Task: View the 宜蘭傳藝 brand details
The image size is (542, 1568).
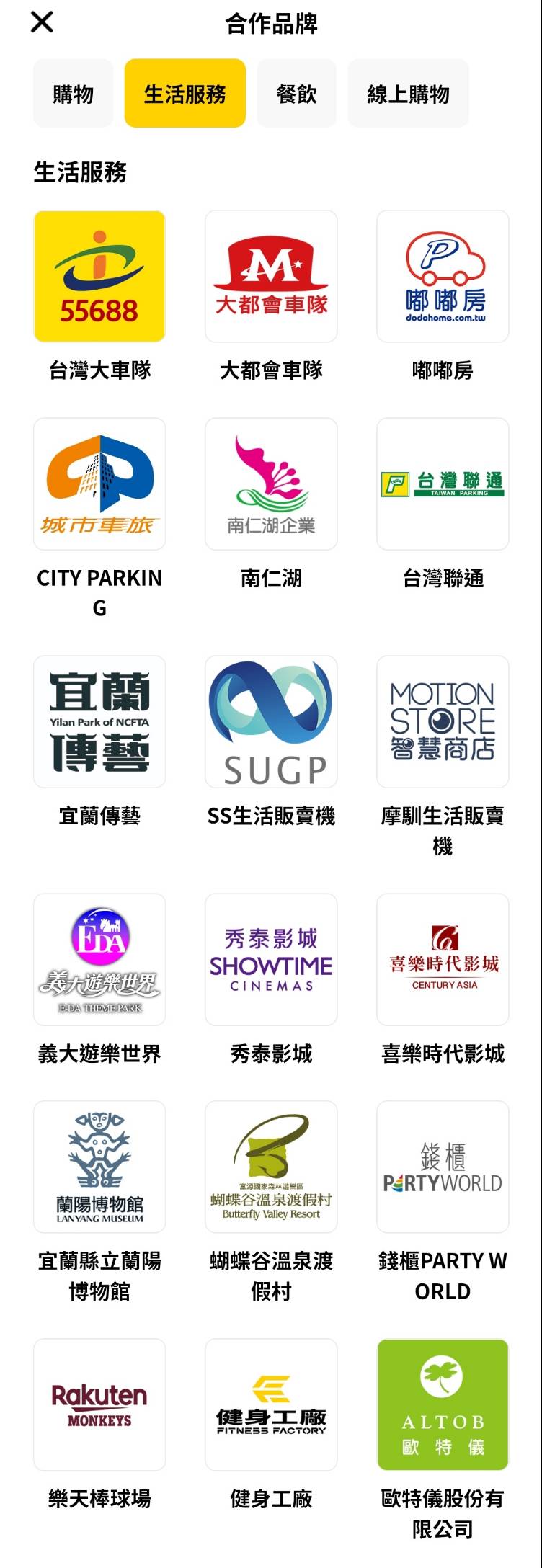Action: (99, 722)
